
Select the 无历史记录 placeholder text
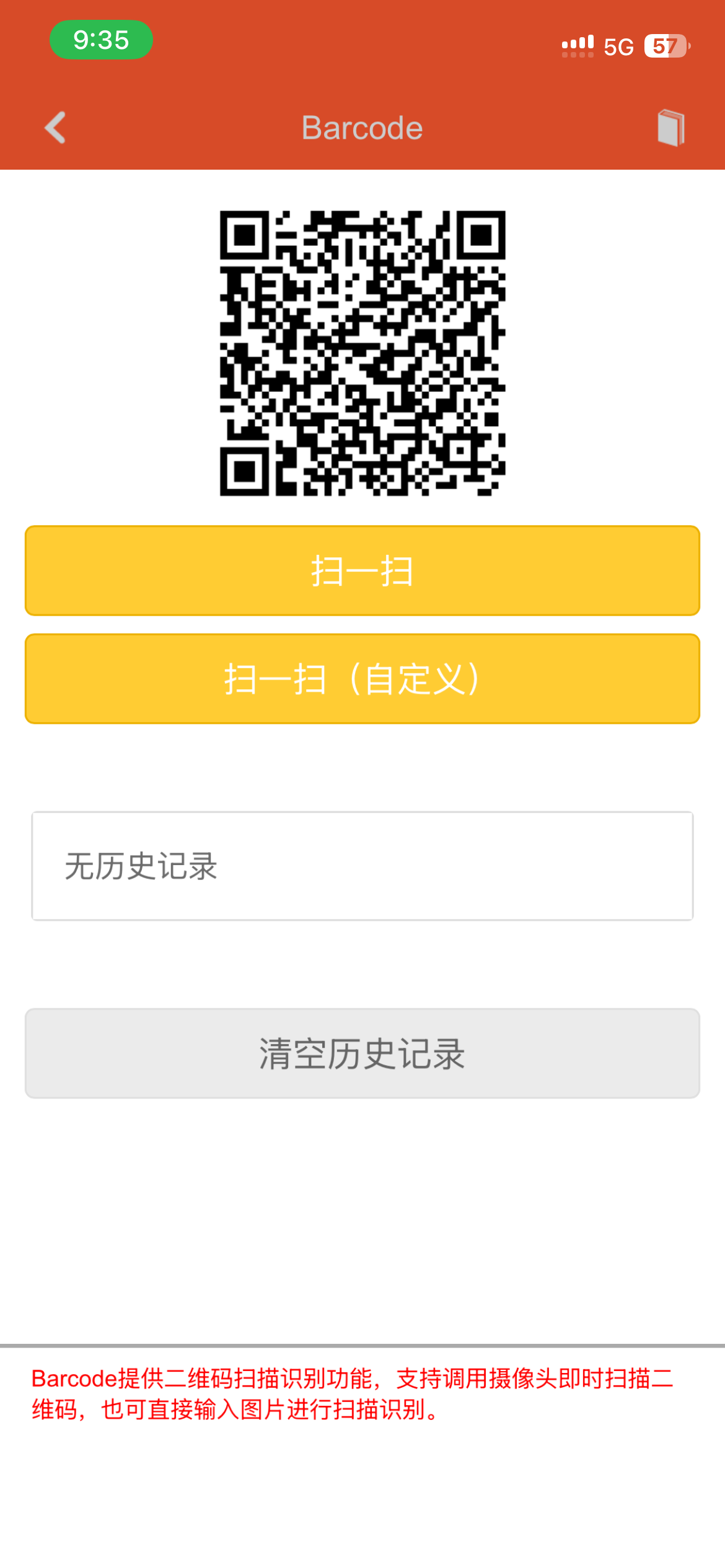pyautogui.click(x=141, y=865)
